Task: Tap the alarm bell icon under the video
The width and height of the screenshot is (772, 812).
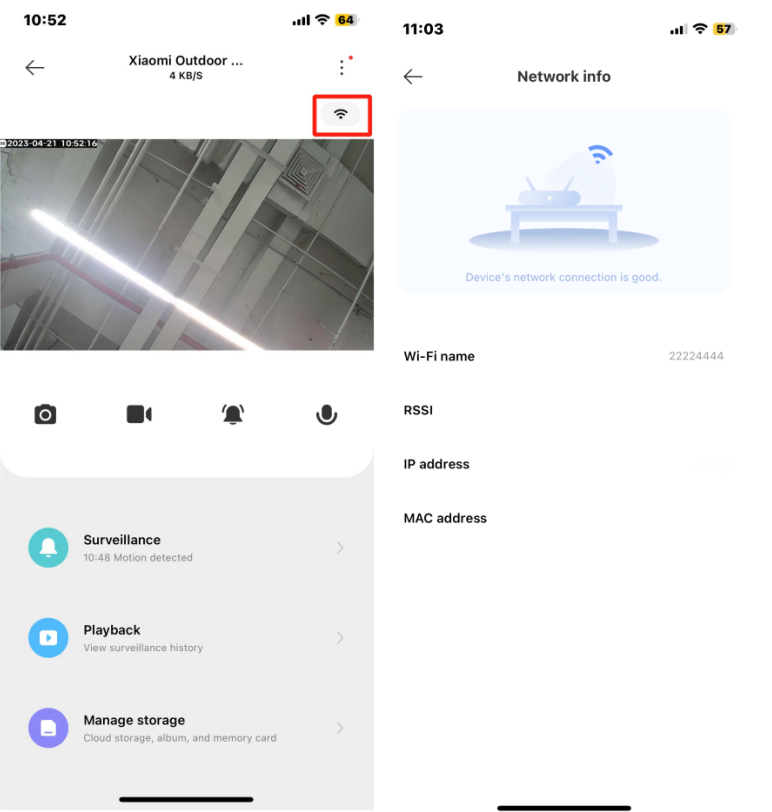Action: coord(233,414)
